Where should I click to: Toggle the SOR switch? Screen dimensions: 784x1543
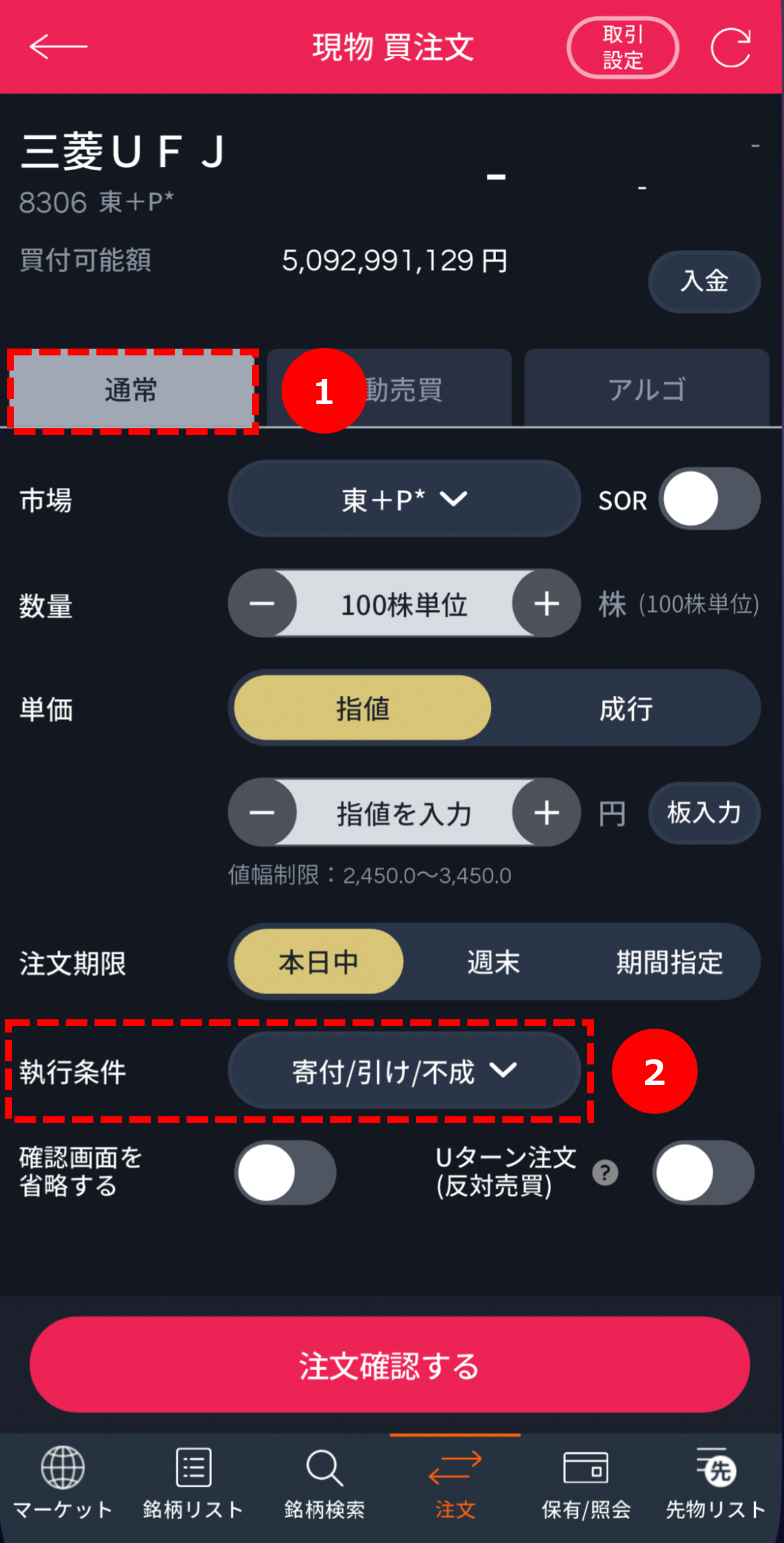pyautogui.click(x=709, y=499)
